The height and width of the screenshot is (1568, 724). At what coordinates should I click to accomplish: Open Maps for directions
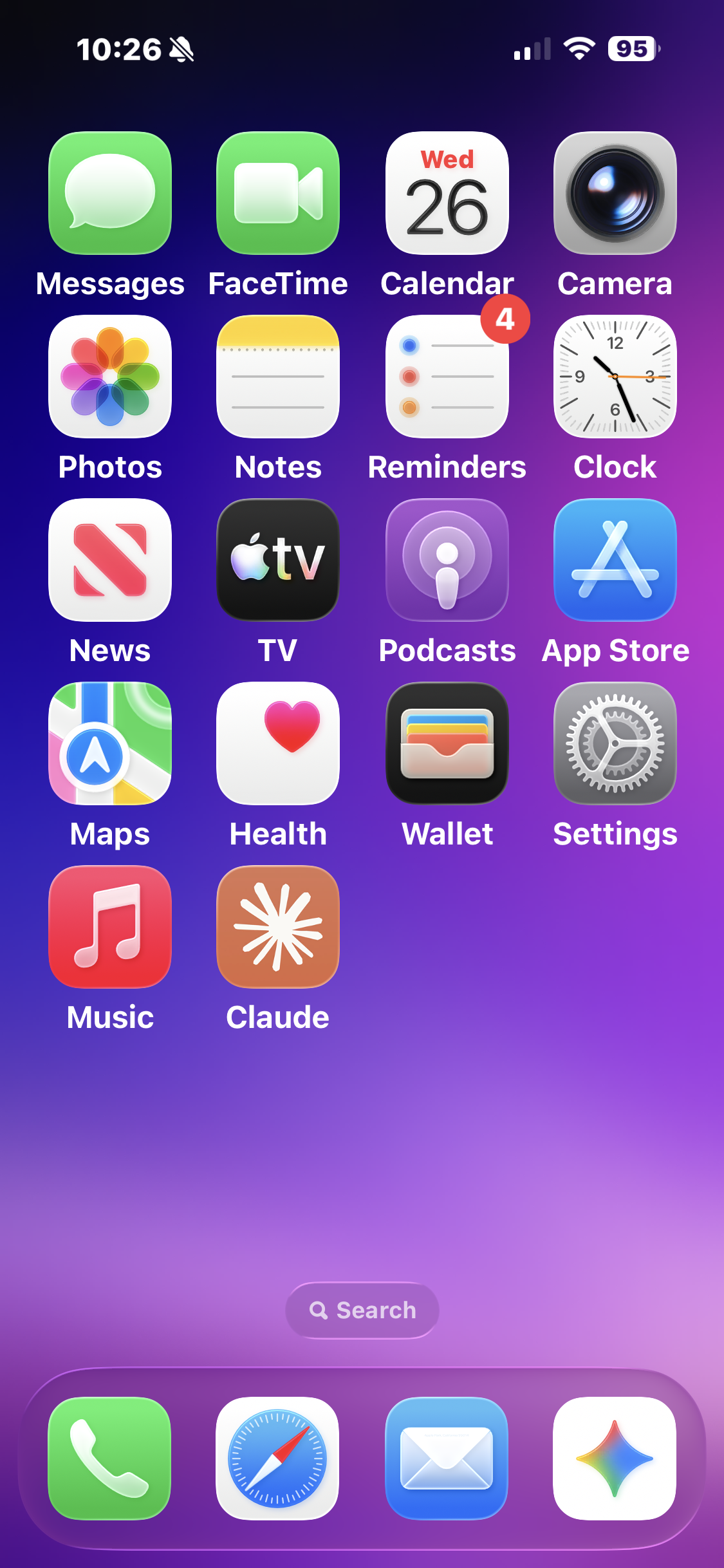pyautogui.click(x=109, y=743)
